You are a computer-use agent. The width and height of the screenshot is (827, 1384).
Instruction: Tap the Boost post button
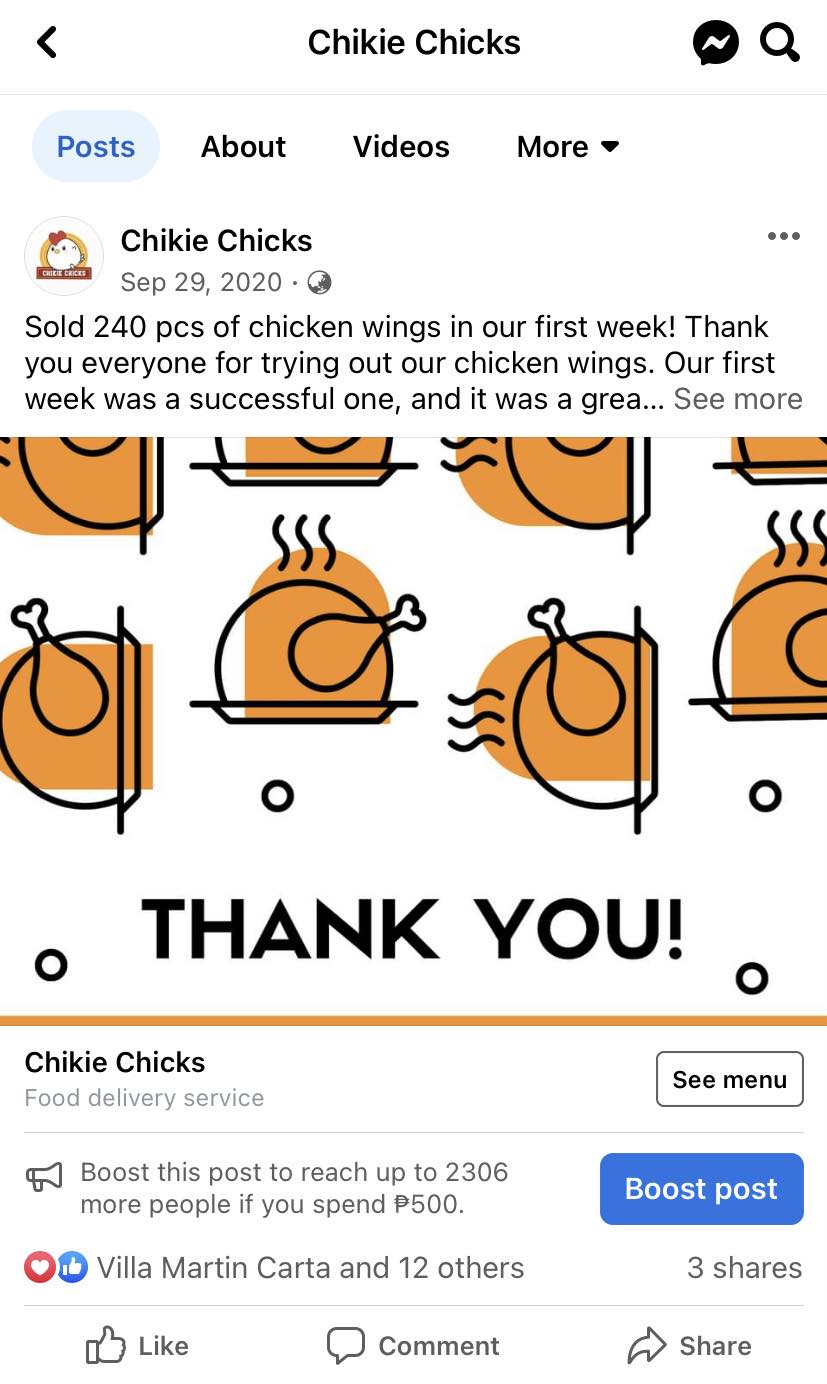(701, 1189)
